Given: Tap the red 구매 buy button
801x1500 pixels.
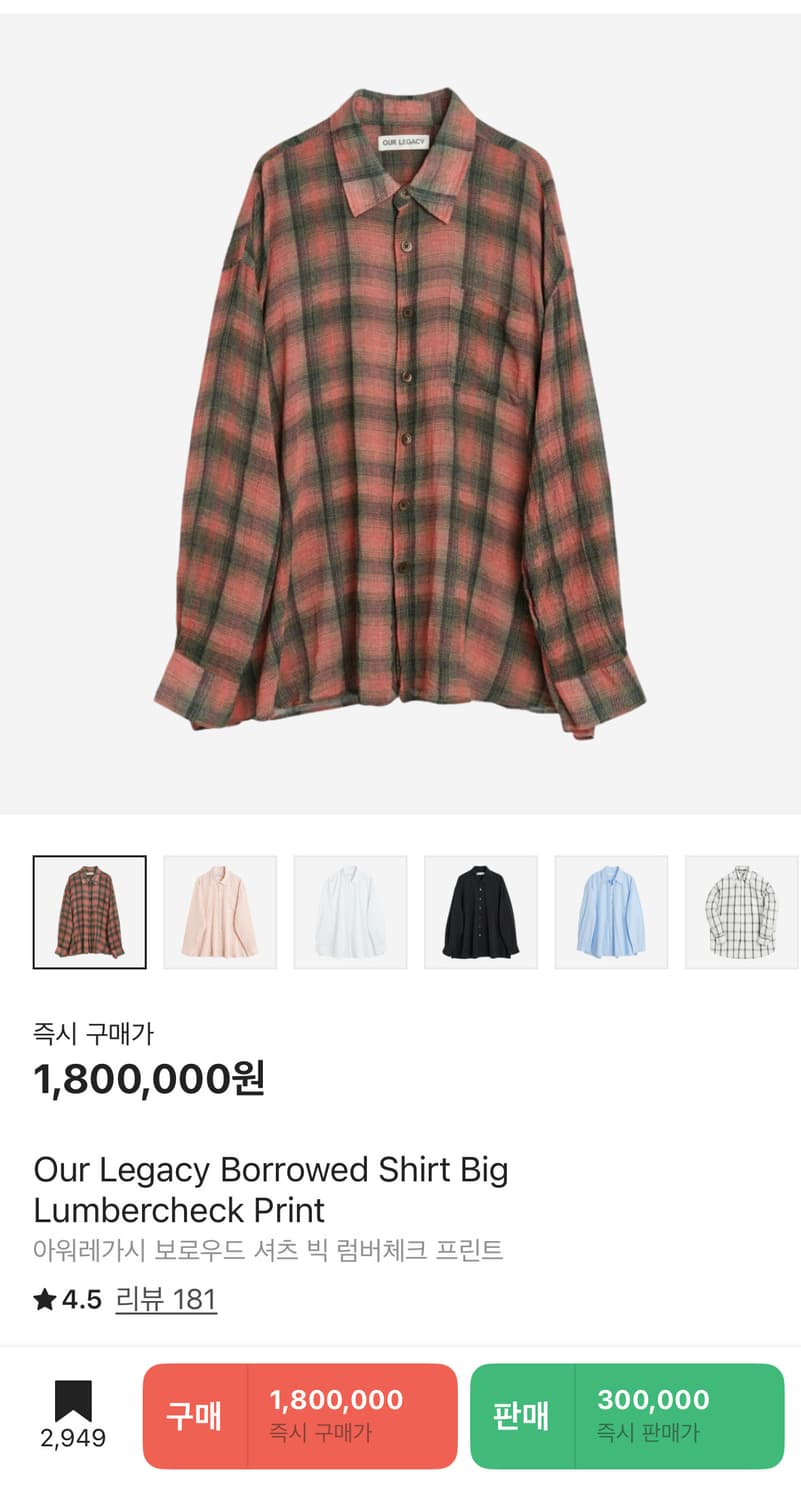Looking at the screenshot, I should pyautogui.click(x=299, y=1416).
